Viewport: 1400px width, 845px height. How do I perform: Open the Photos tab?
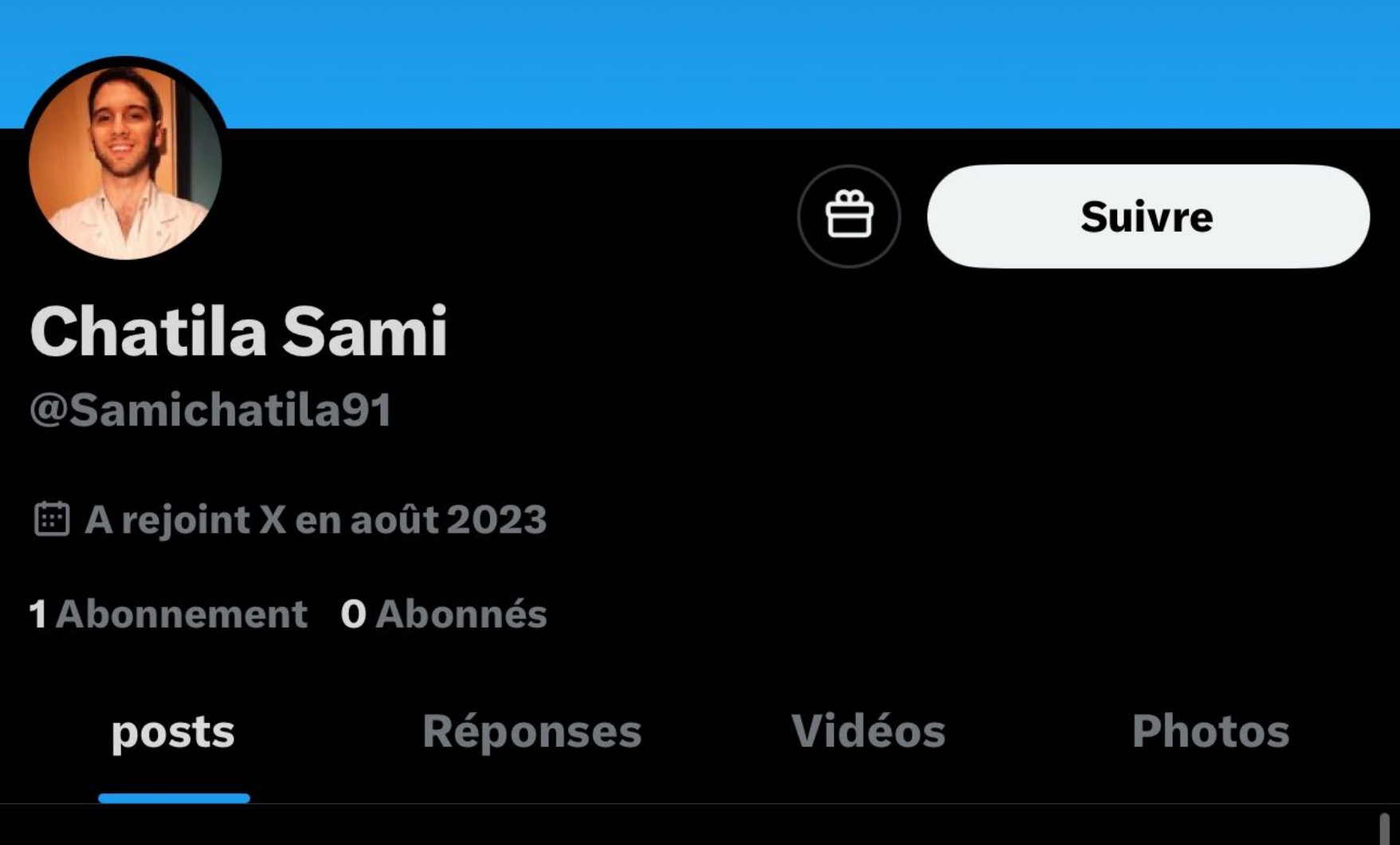(x=1210, y=732)
